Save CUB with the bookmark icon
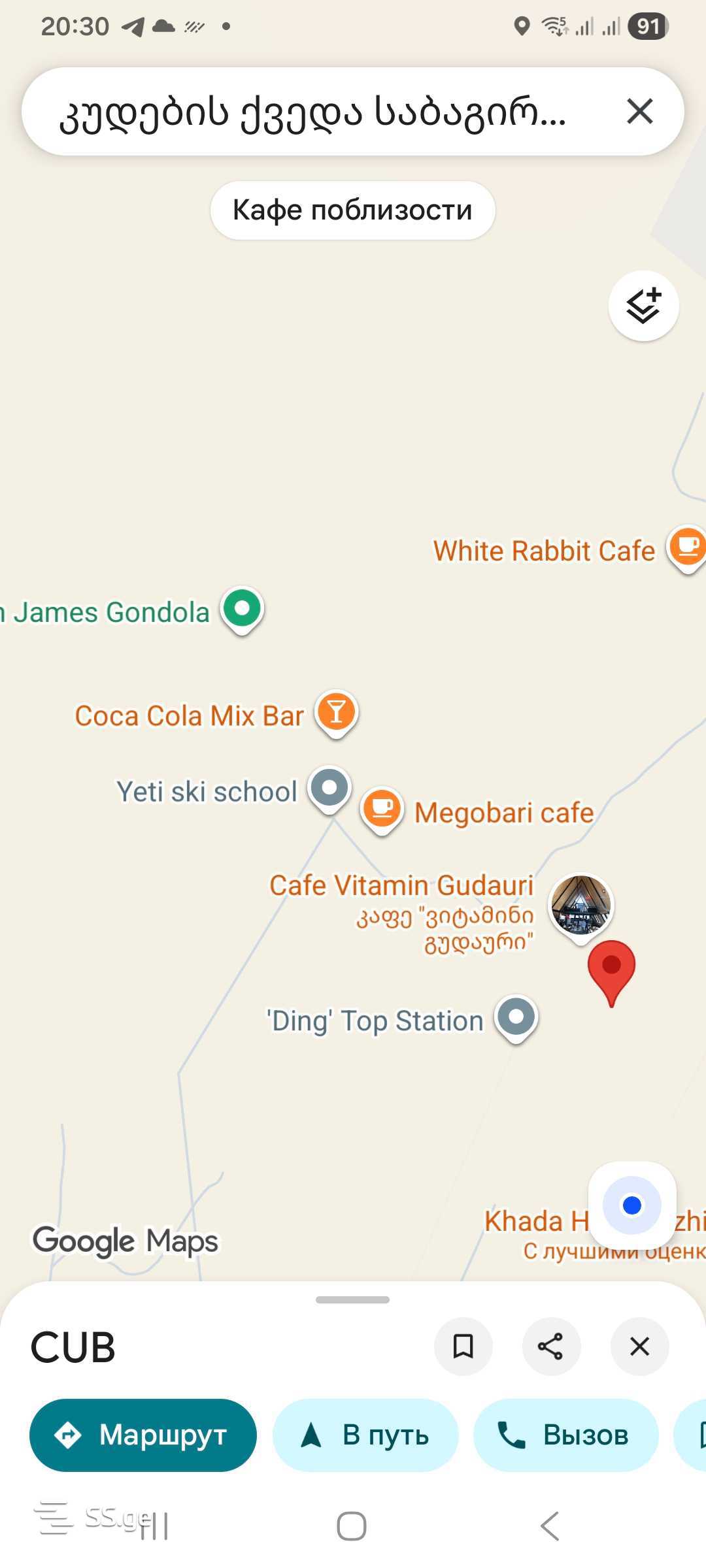Screen dimensions: 706x1568 click(x=463, y=1347)
